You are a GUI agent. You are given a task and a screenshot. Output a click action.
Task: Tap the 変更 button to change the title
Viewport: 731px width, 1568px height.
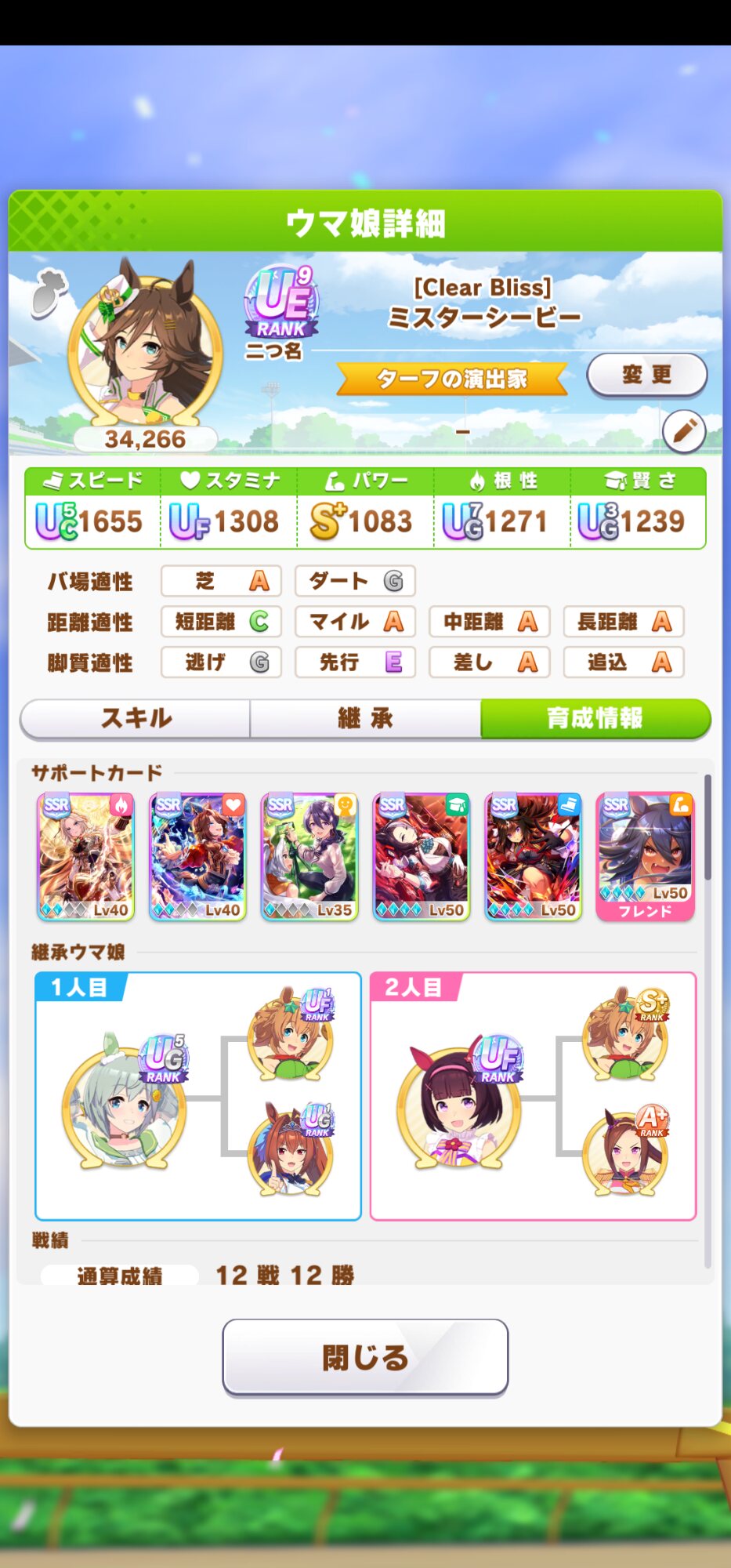(x=646, y=375)
